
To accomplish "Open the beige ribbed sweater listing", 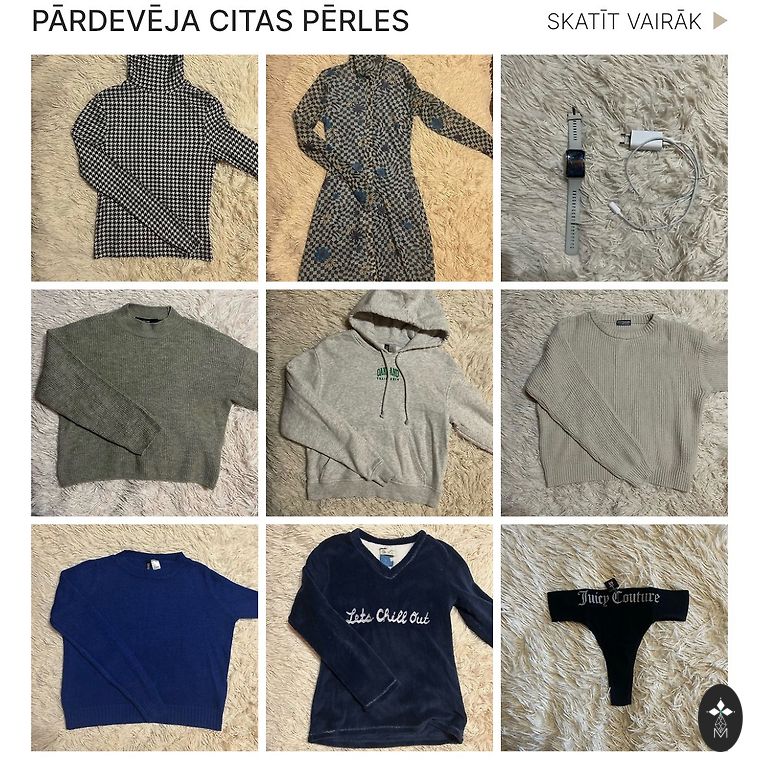I will click(x=614, y=403).
